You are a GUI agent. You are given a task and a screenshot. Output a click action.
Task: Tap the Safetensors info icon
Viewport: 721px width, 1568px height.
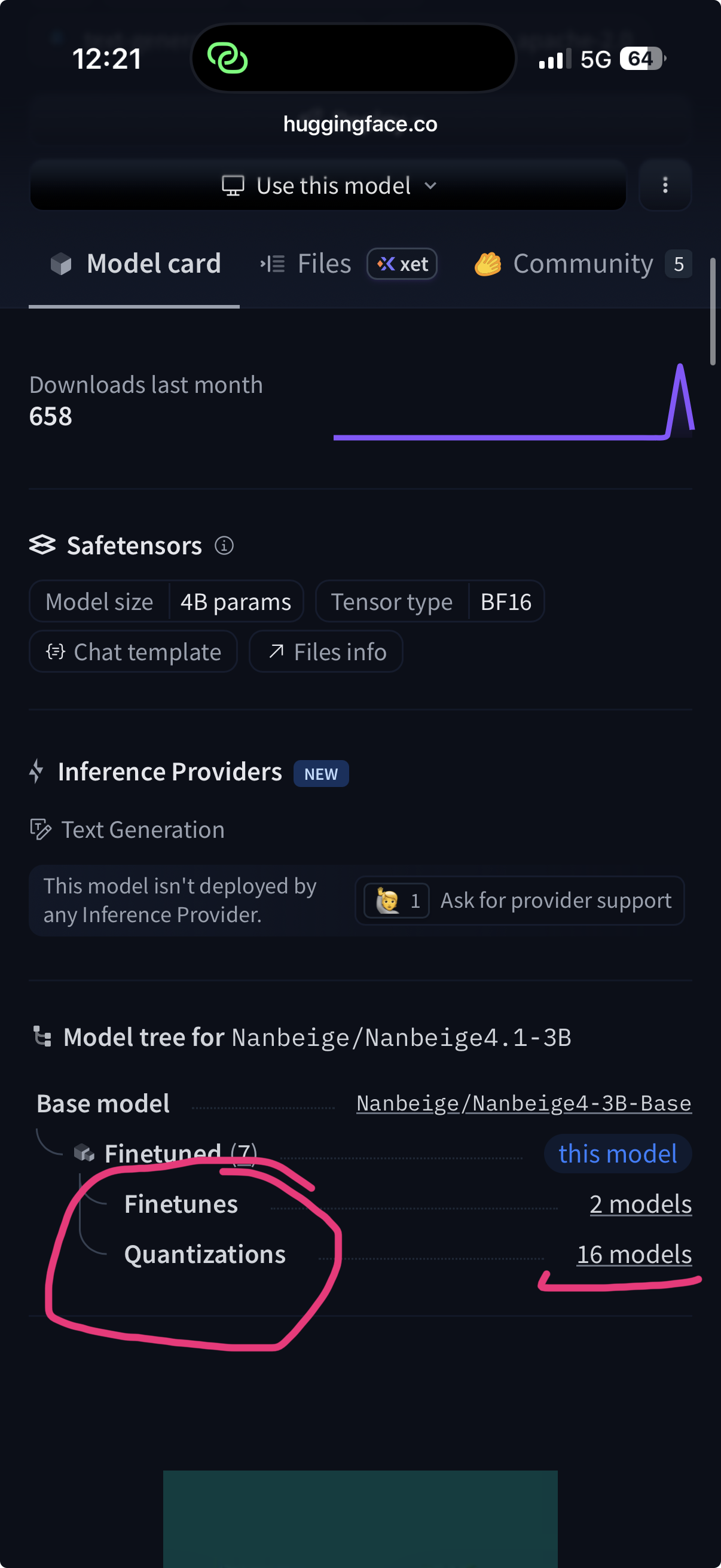(x=224, y=546)
